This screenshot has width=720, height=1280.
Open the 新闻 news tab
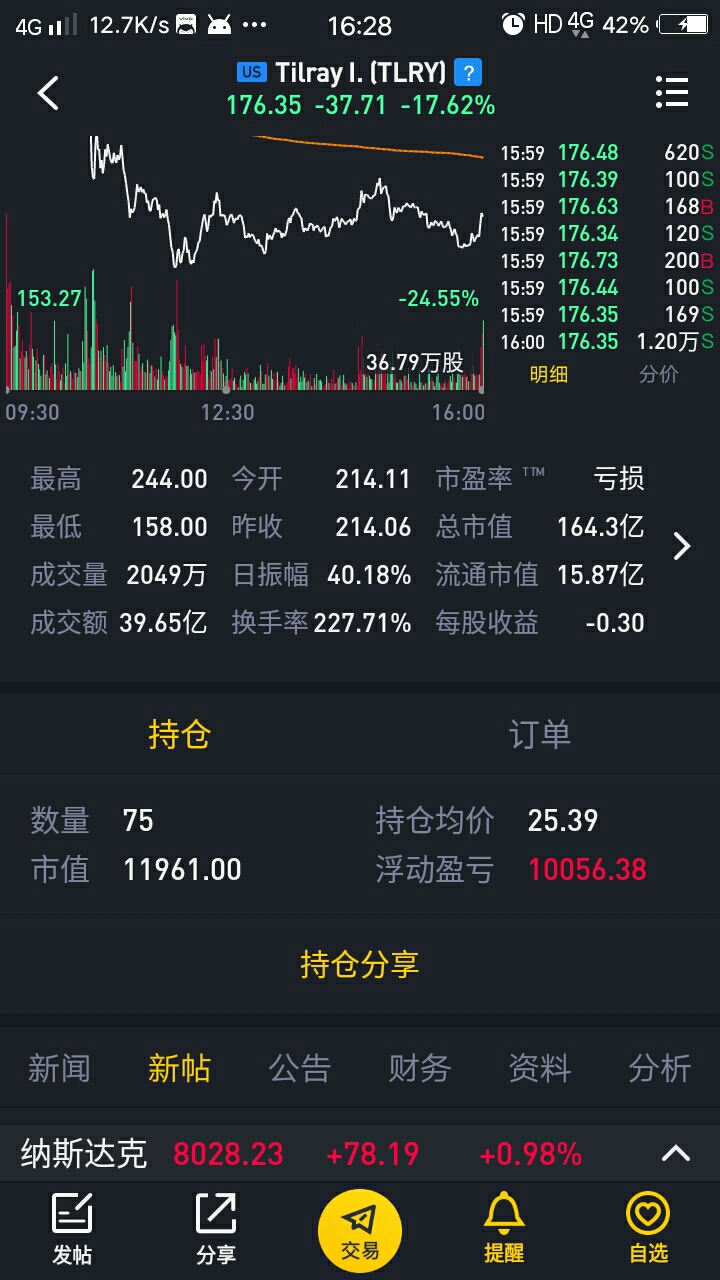tap(59, 1068)
